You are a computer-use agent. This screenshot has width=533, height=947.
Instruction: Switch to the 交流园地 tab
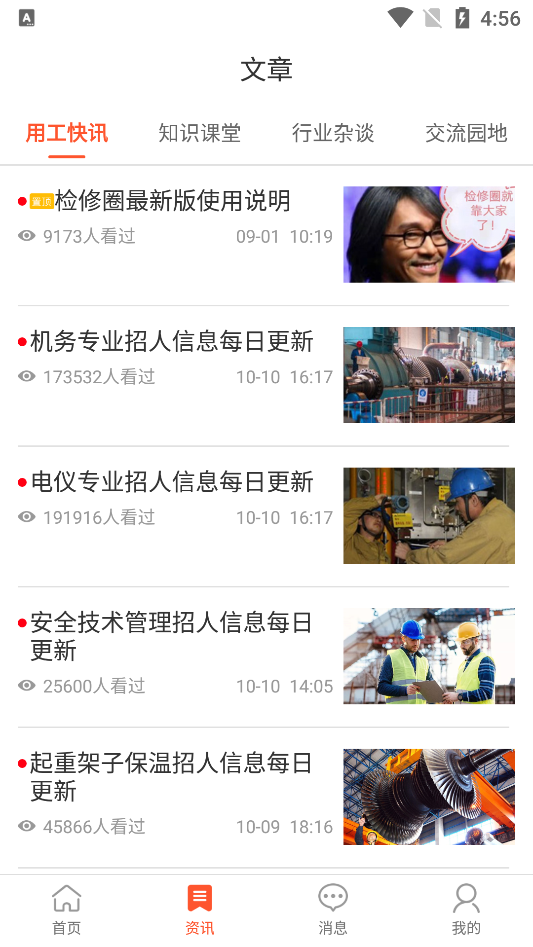coord(466,133)
